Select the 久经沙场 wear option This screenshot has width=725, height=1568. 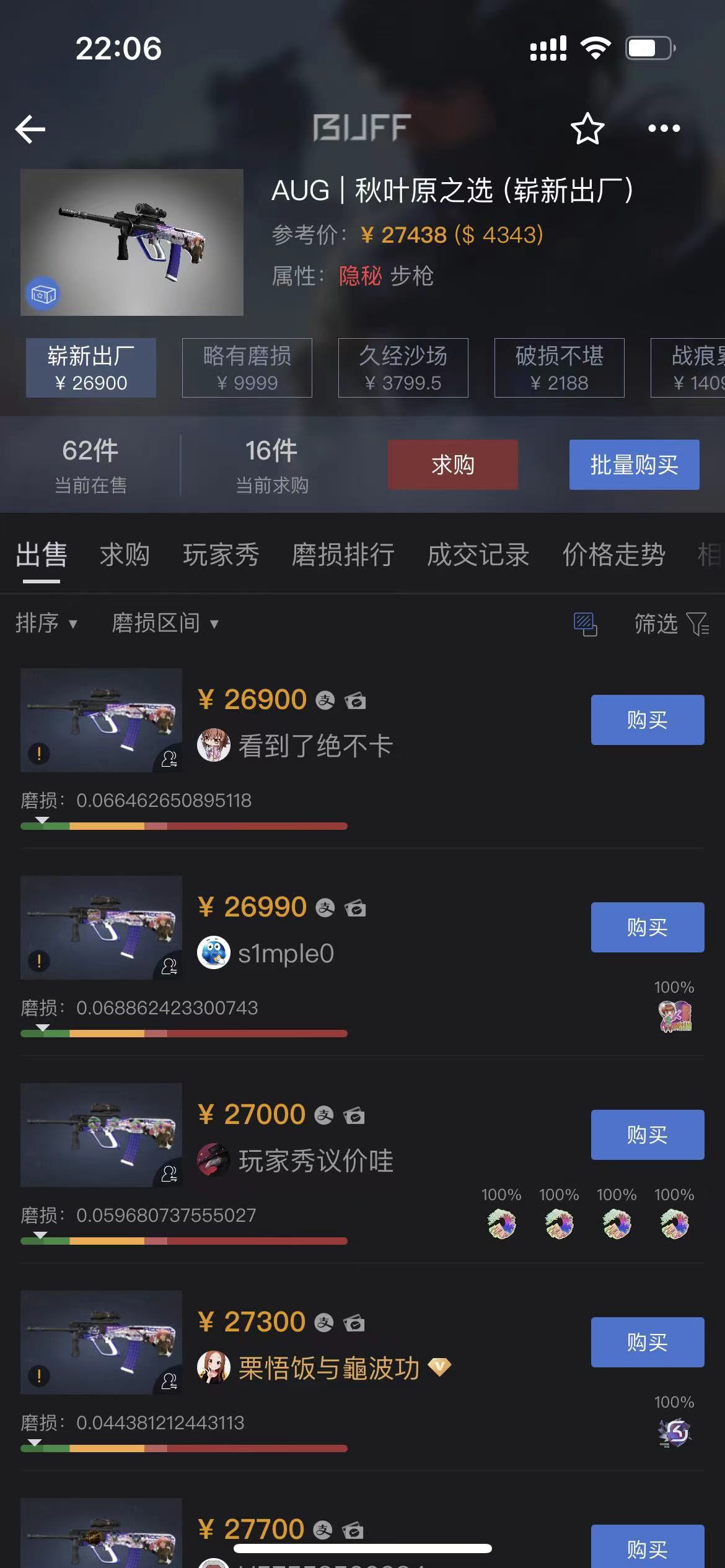tap(403, 368)
